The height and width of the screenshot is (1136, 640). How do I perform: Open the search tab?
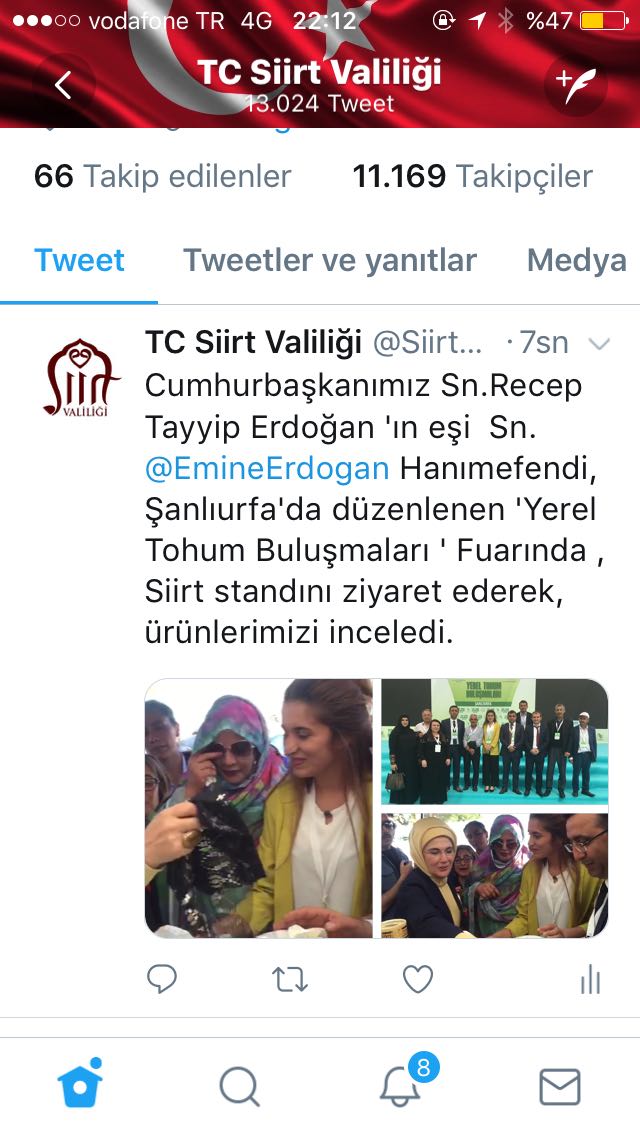click(x=240, y=1086)
